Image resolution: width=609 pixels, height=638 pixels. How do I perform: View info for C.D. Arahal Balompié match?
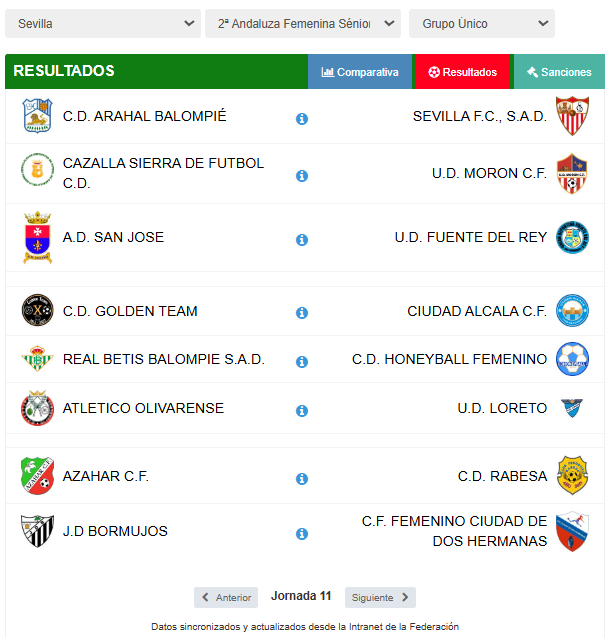tap(302, 119)
